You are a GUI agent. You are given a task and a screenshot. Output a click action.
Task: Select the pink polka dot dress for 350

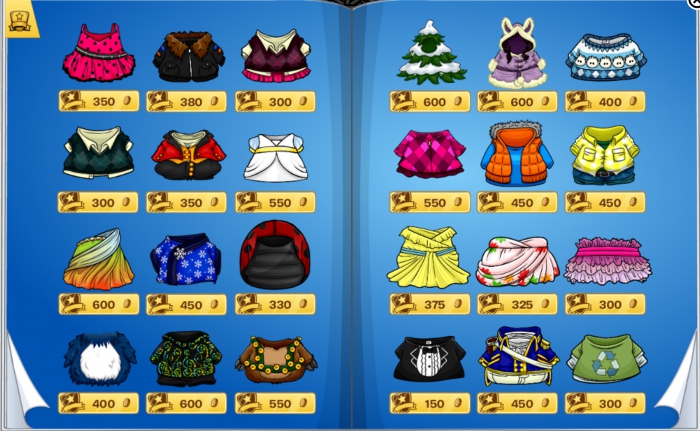(x=98, y=56)
